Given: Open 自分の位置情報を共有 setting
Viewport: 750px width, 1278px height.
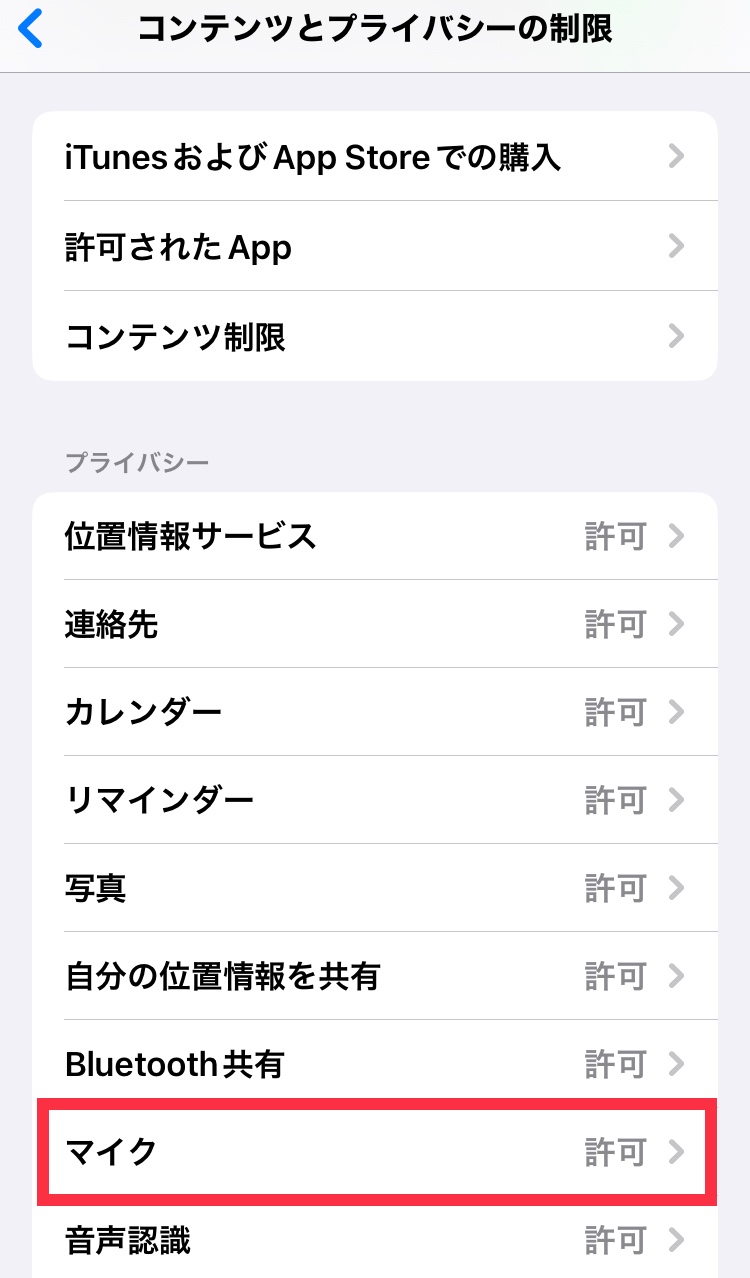Looking at the screenshot, I should point(375,976).
